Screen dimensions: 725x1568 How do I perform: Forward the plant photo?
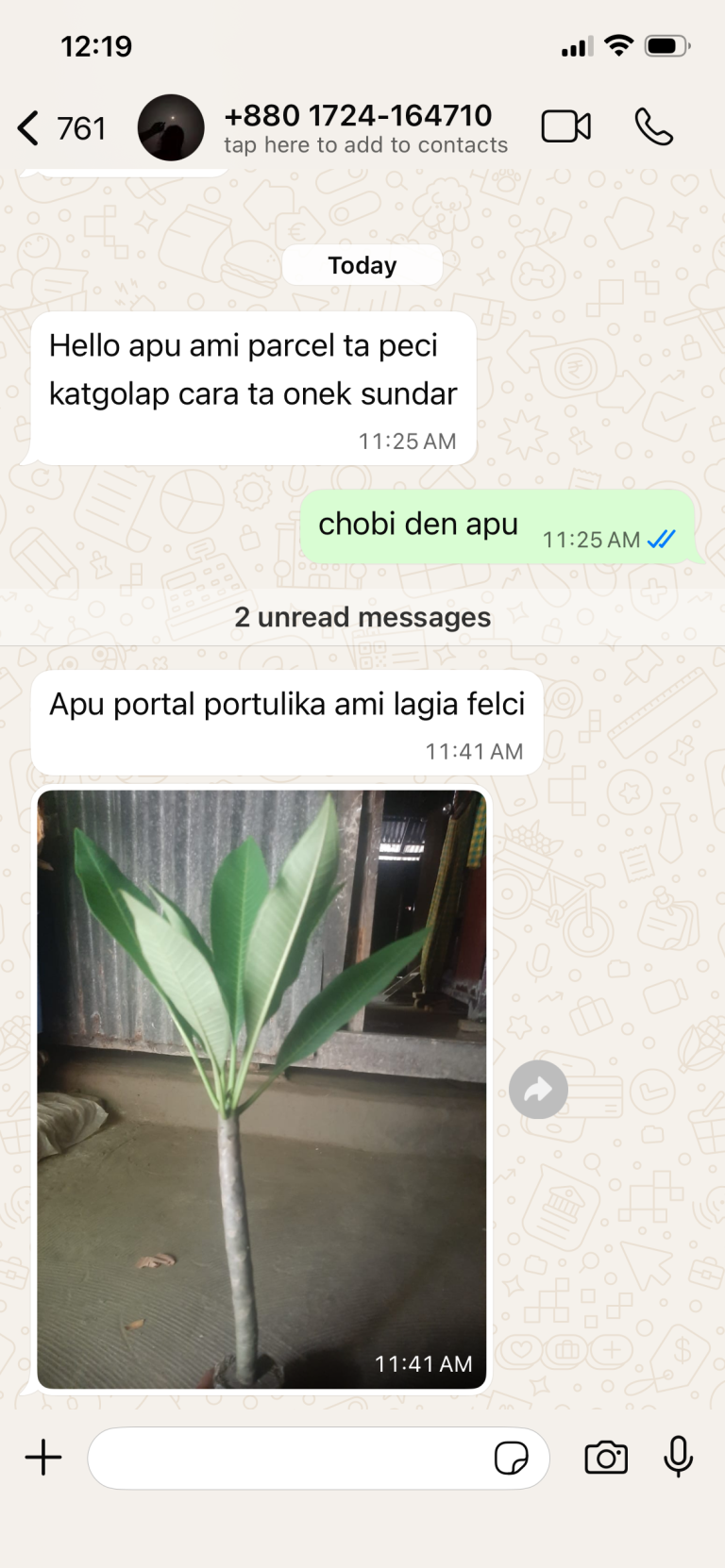tap(538, 1090)
